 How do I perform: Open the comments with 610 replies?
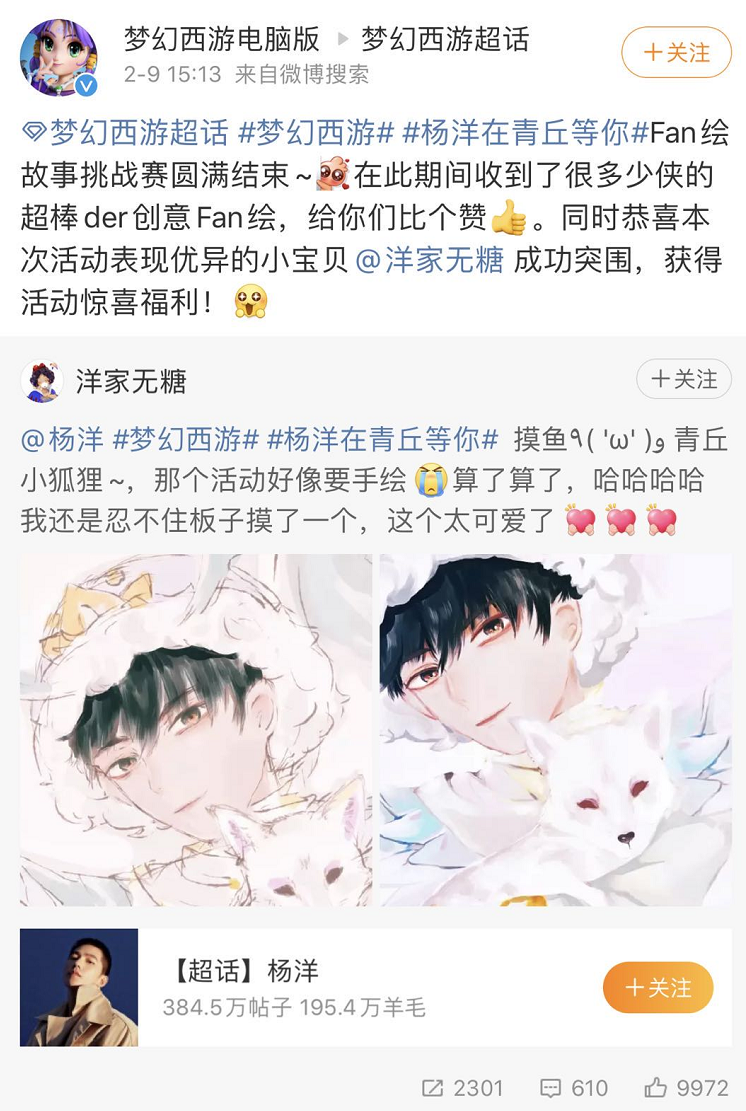[x=574, y=1088]
